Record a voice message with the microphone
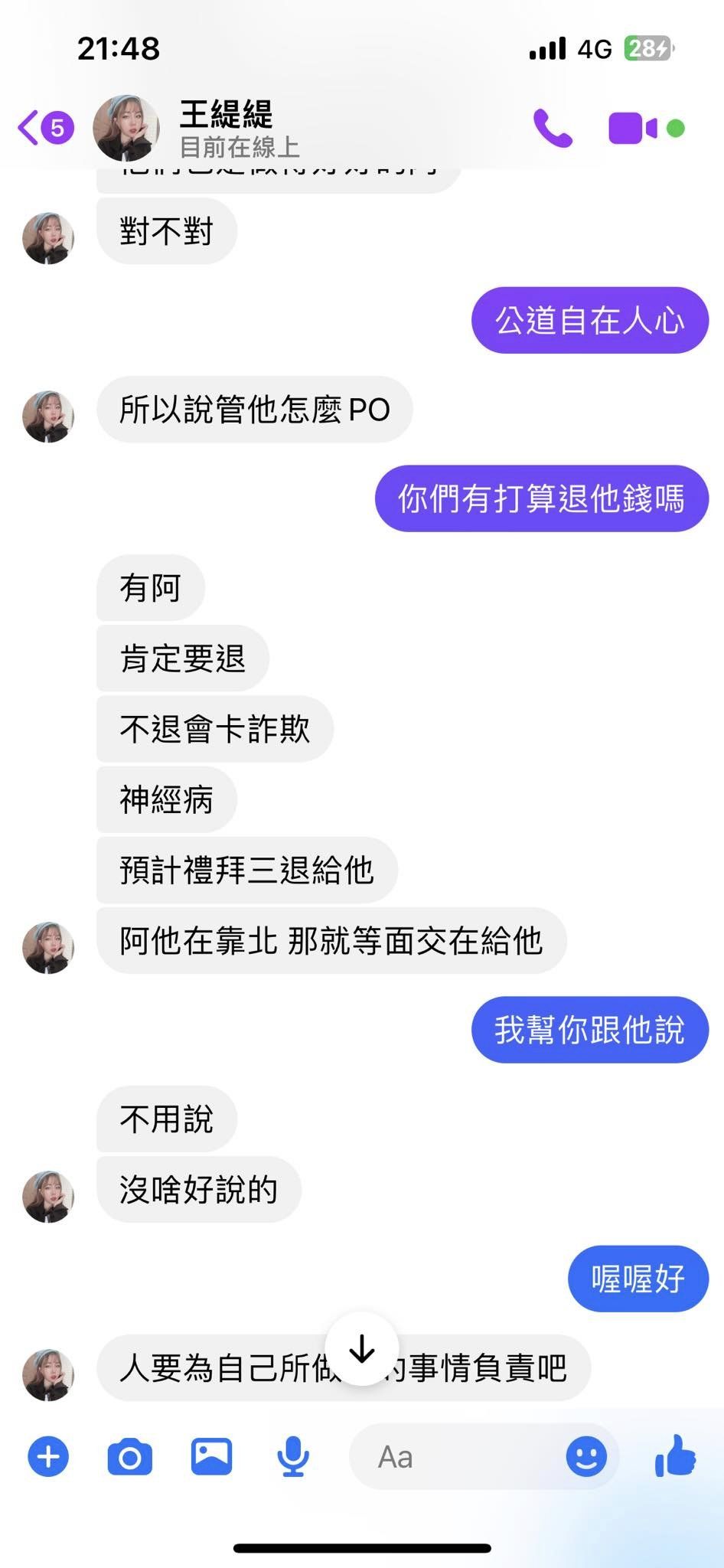724x1568 pixels. point(293,1456)
